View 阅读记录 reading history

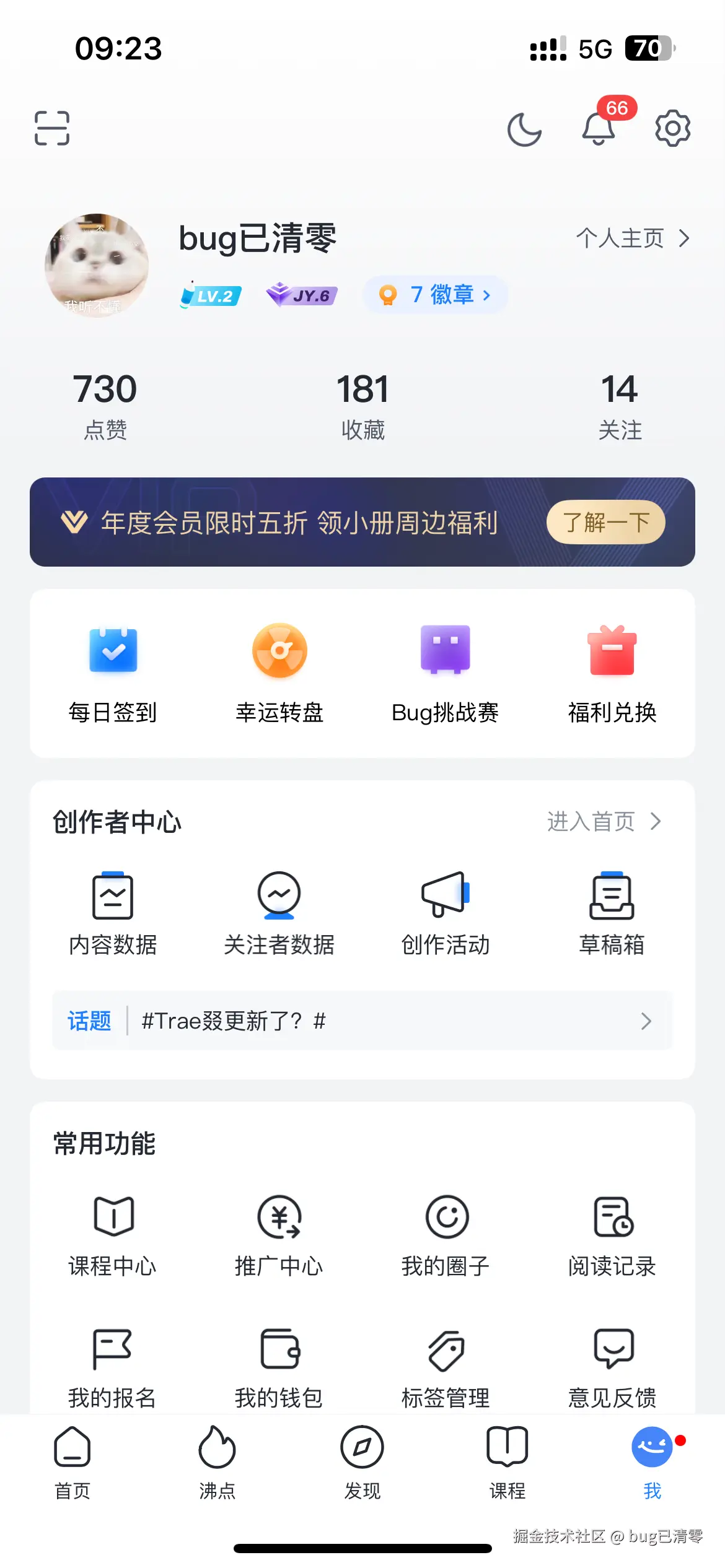click(612, 1235)
